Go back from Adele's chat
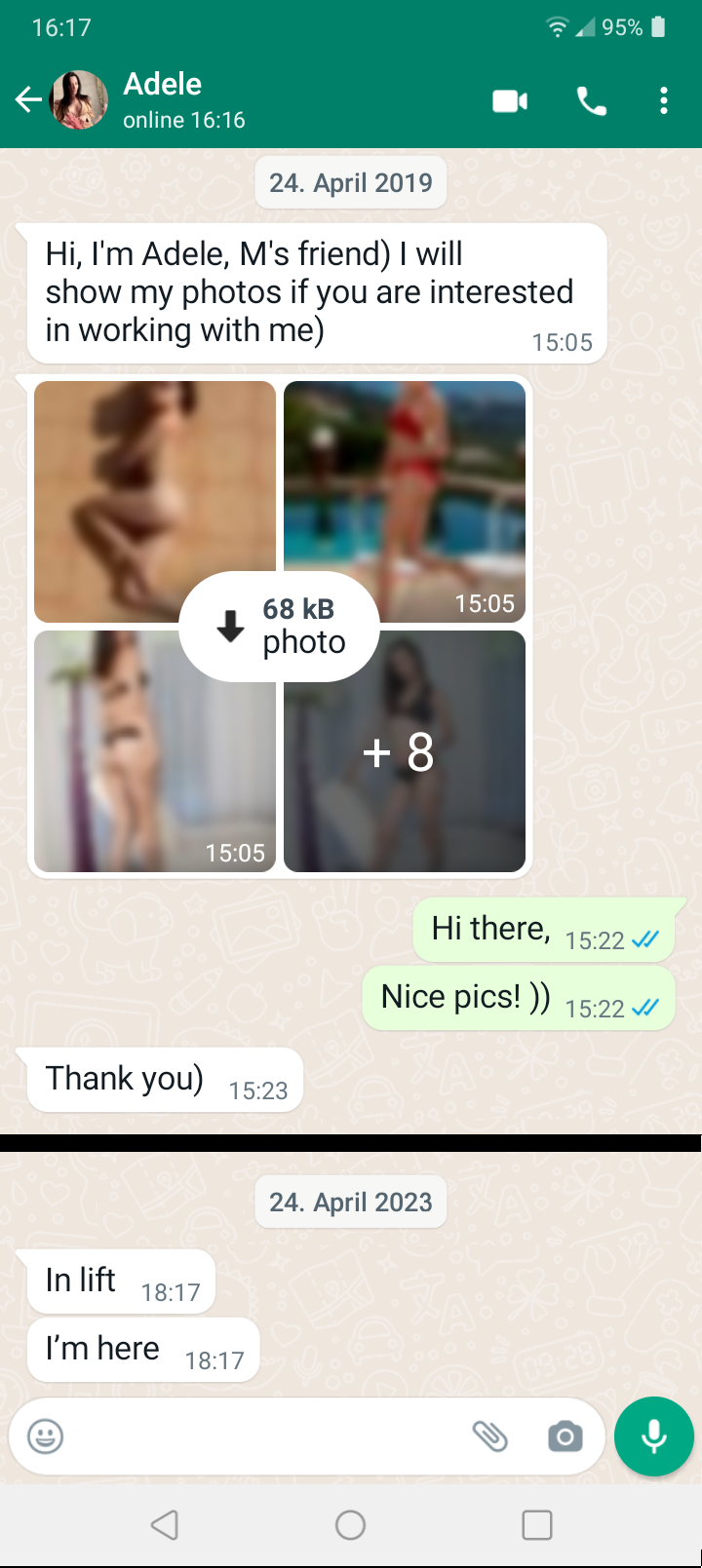Image resolution: width=702 pixels, height=1568 pixels. click(x=27, y=99)
